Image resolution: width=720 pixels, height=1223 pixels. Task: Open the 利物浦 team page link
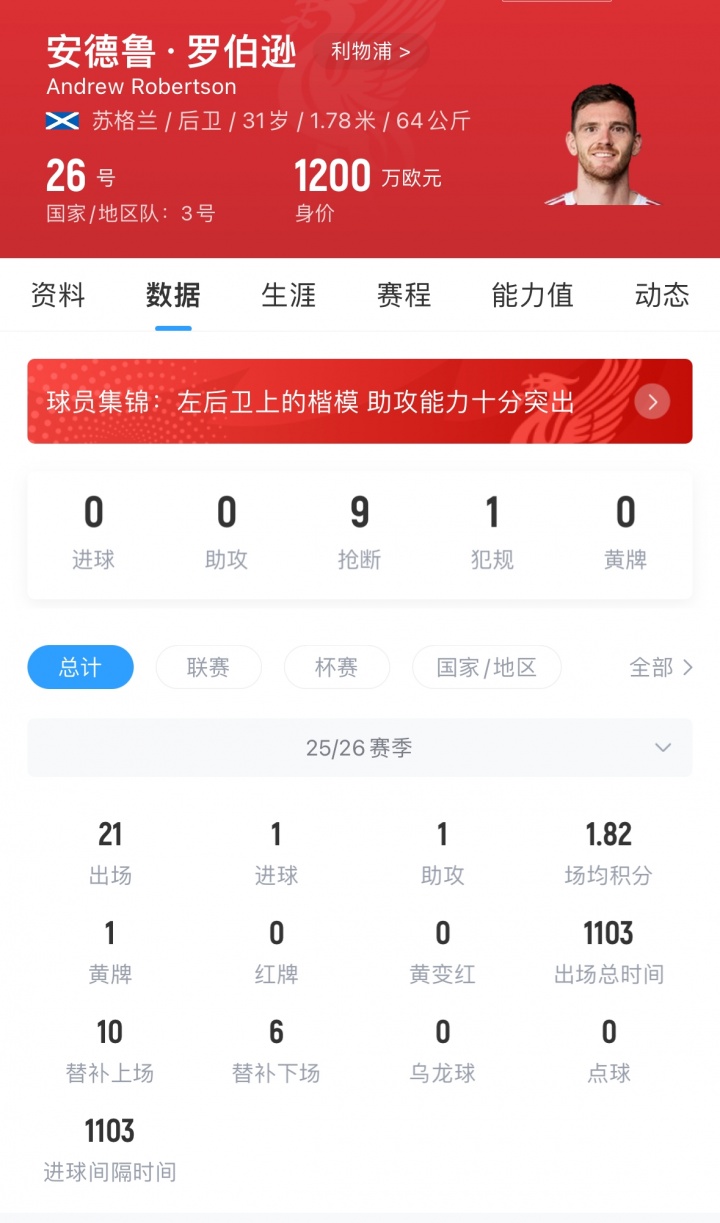tap(370, 52)
